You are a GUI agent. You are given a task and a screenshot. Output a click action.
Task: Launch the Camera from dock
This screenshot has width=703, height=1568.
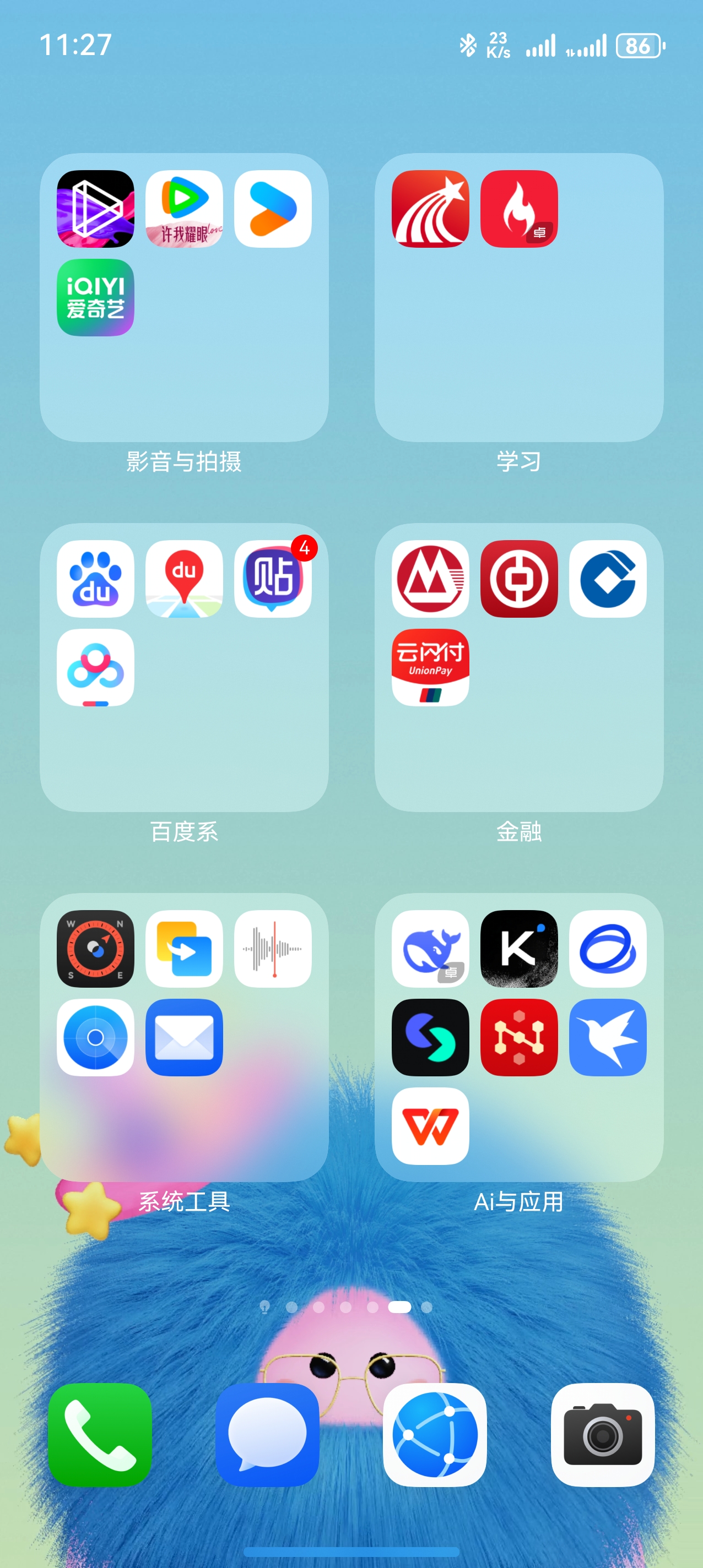point(603,1435)
